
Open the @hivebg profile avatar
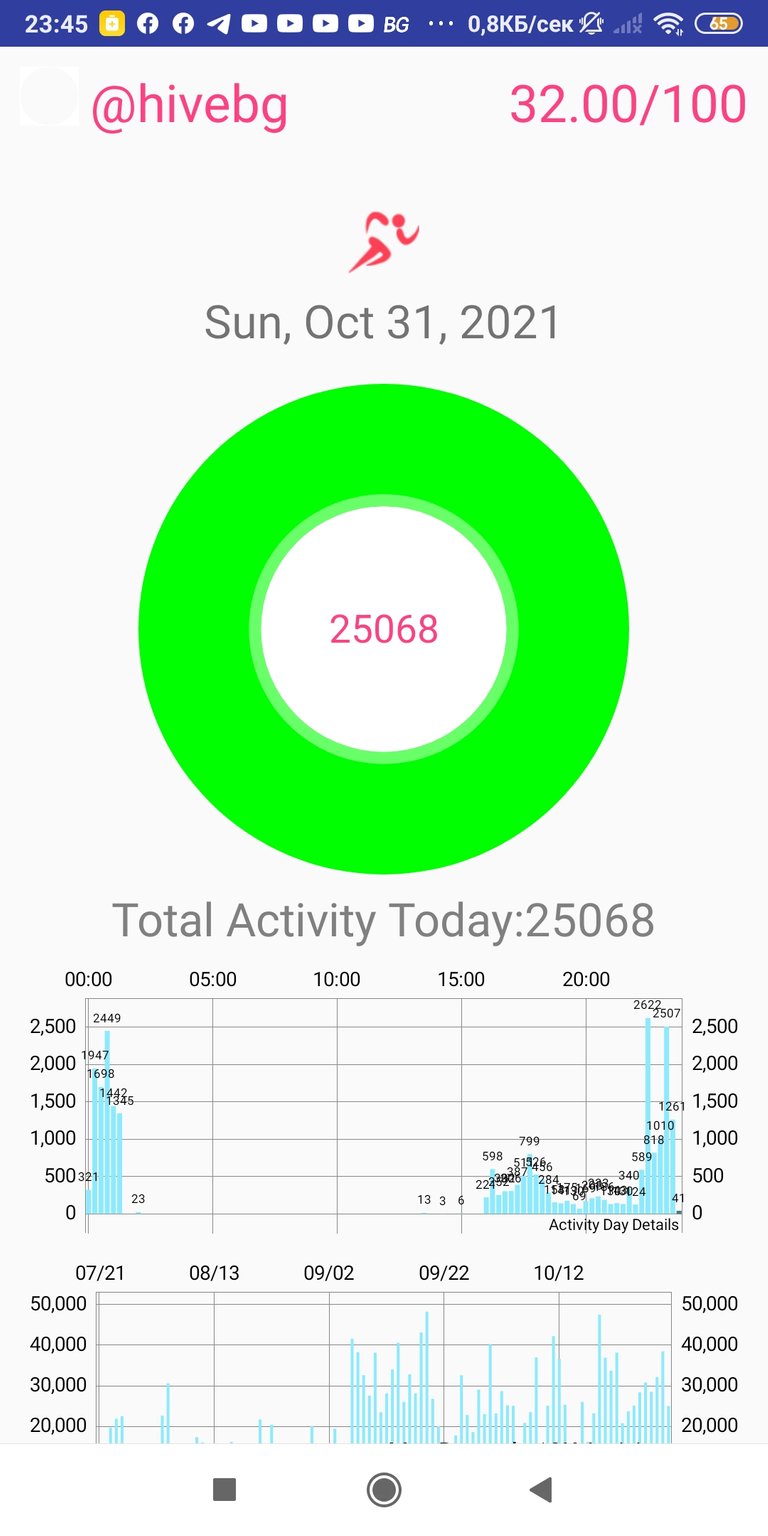pos(49,96)
